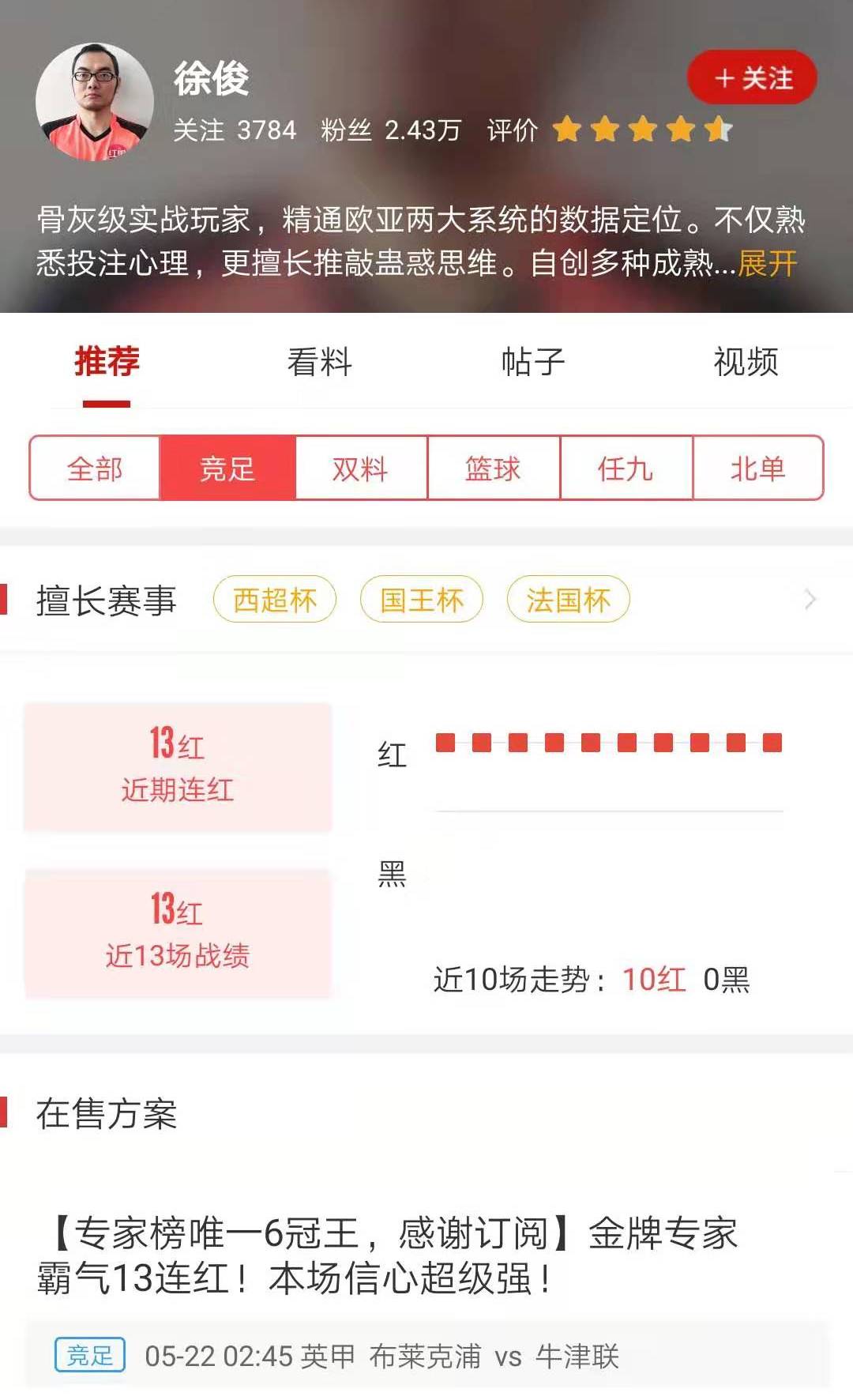Select the 推荐 tab

pos(107,362)
